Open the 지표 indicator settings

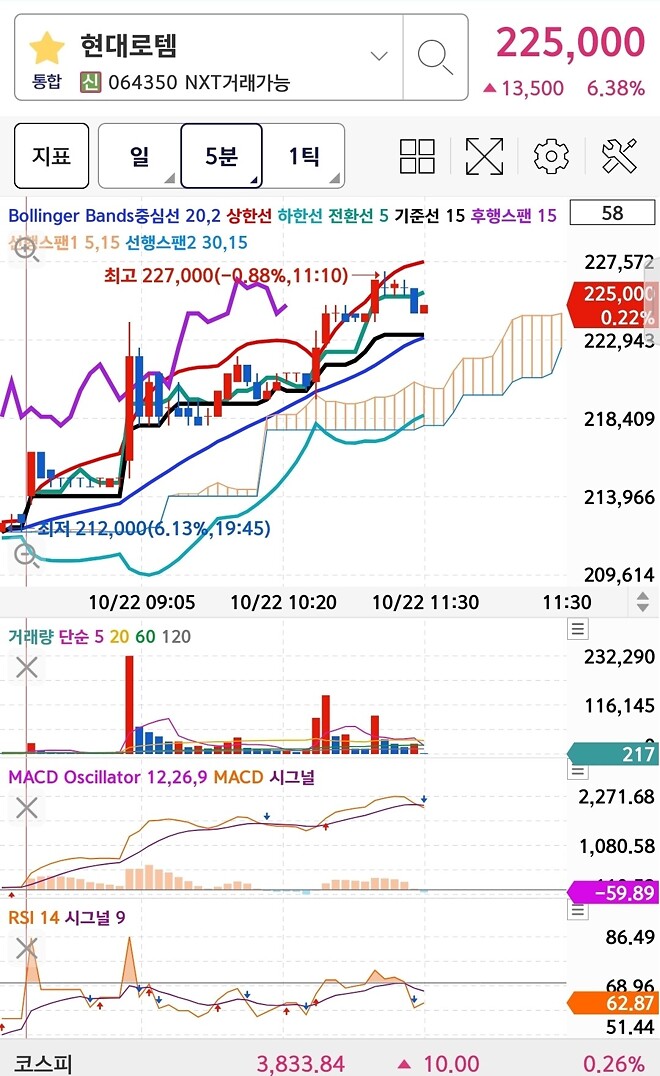[51, 156]
